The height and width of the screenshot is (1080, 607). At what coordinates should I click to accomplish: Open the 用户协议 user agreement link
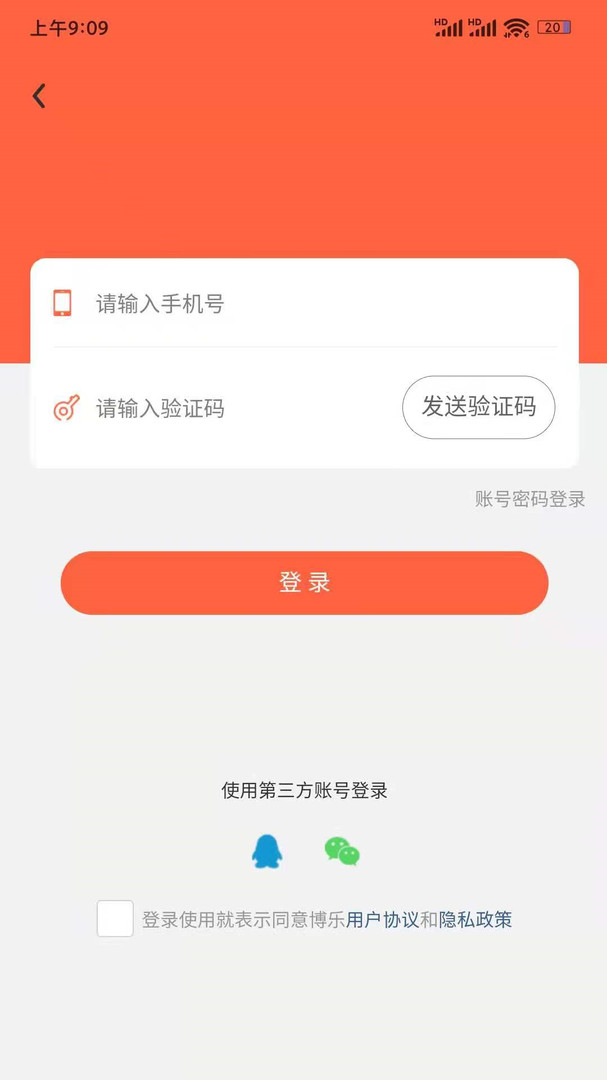tap(382, 920)
